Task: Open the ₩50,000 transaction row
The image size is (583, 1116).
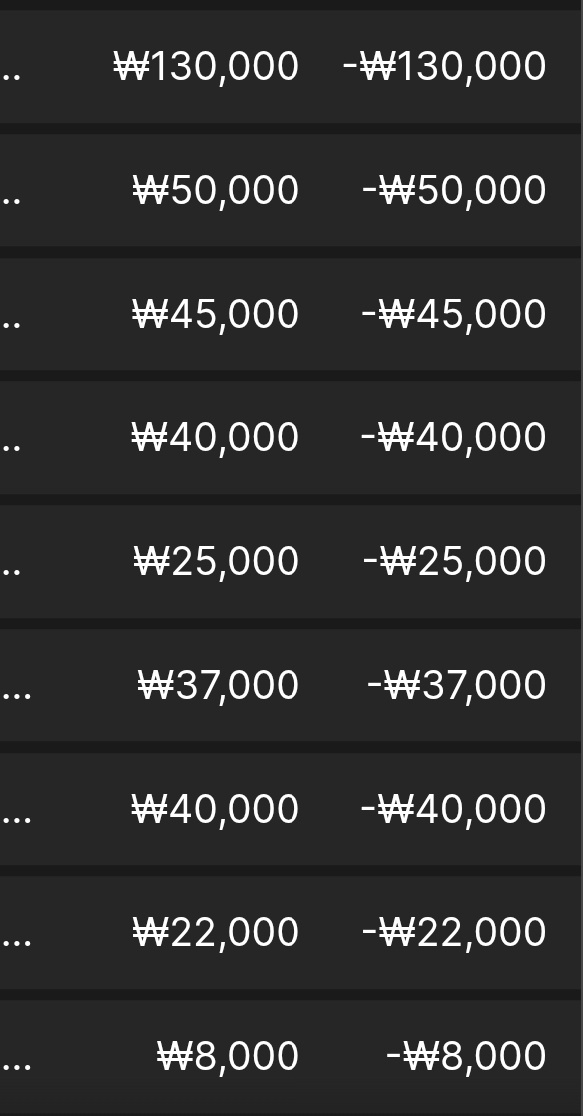Action: 290,190
